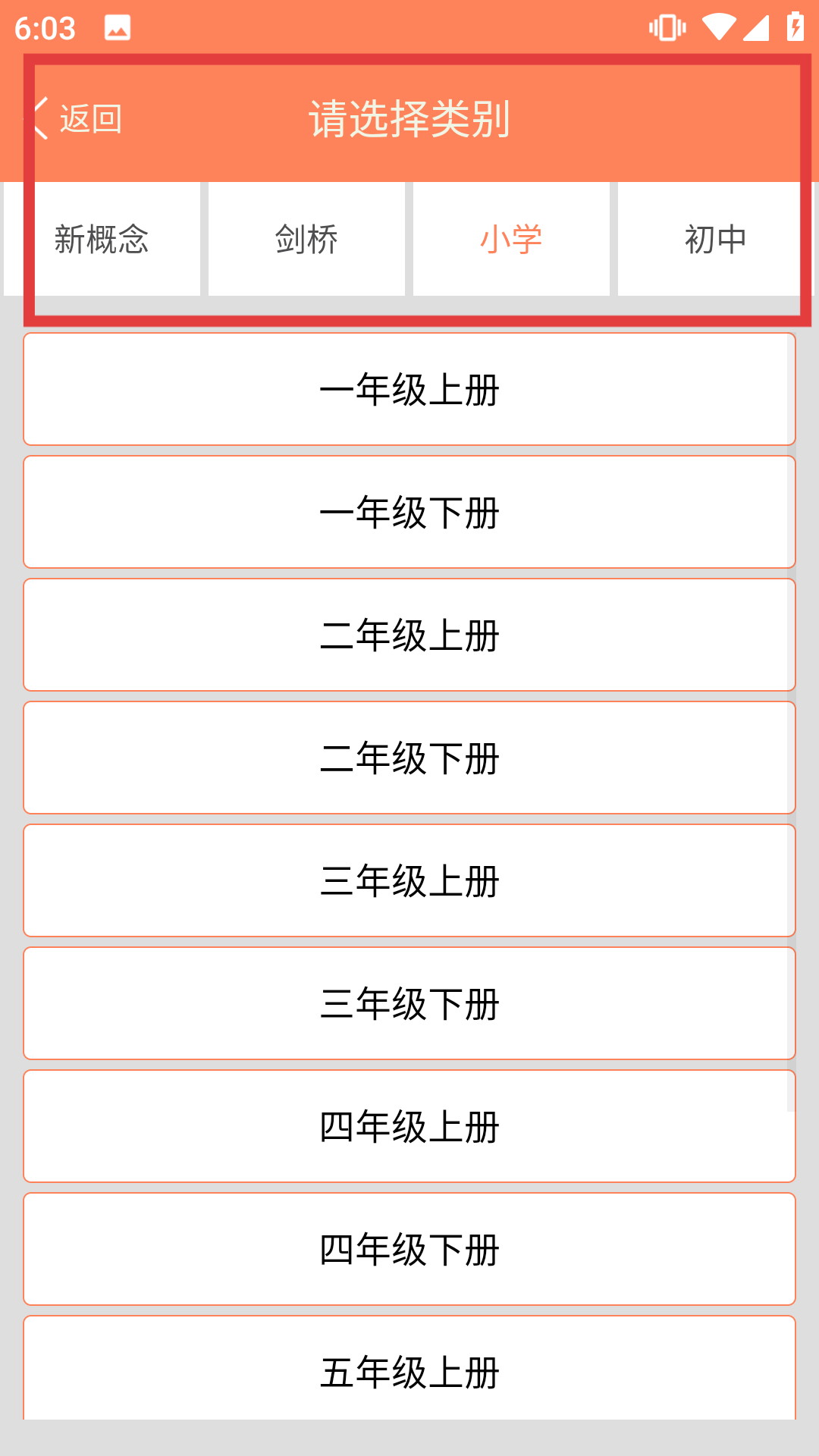
Task: Select the 小学 tab
Action: [x=511, y=240]
